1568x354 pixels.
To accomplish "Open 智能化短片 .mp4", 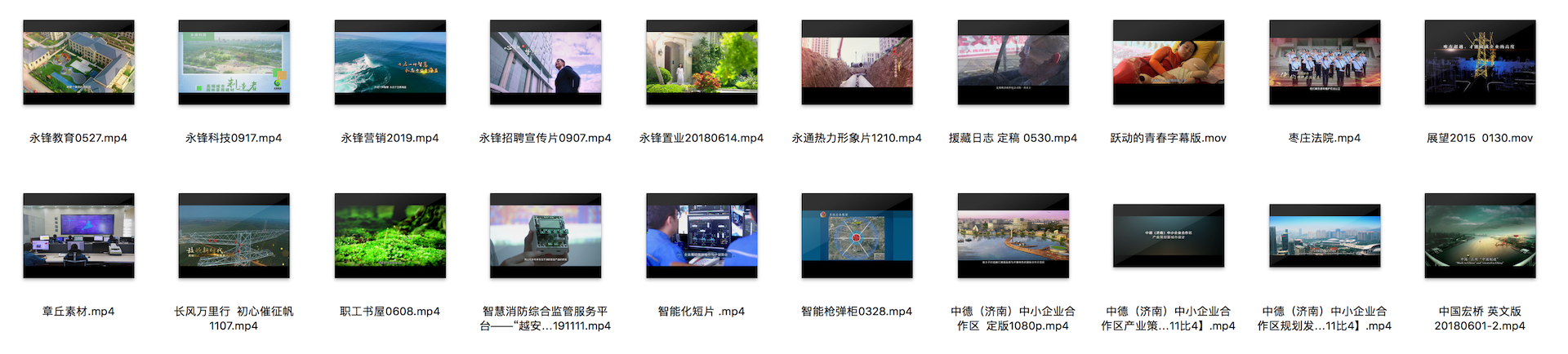I will (702, 236).
